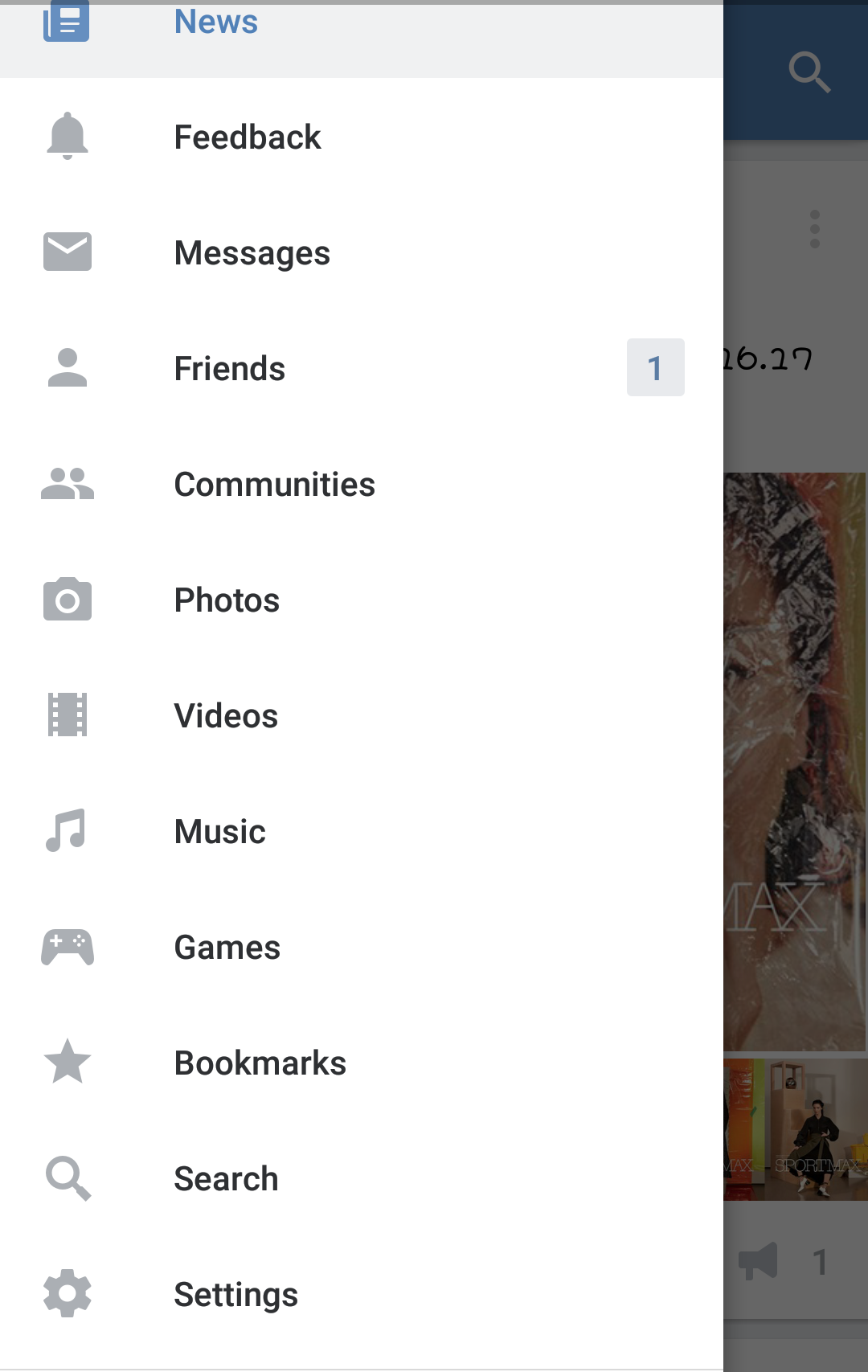Tap the magnifier icon in the top bar
This screenshot has width=868, height=1372.
point(809,72)
